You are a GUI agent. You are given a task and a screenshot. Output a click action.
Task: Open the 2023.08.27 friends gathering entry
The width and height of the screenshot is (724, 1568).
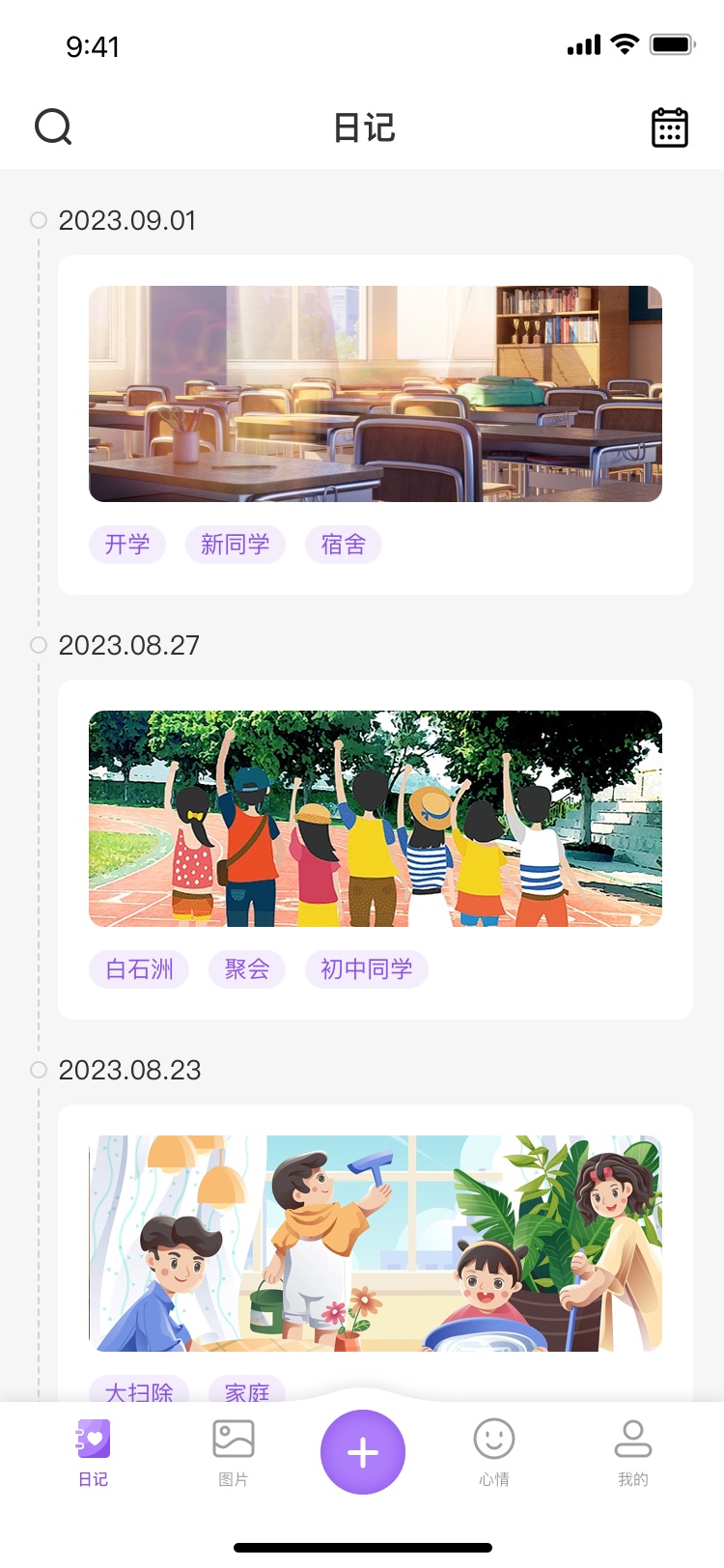click(375, 819)
